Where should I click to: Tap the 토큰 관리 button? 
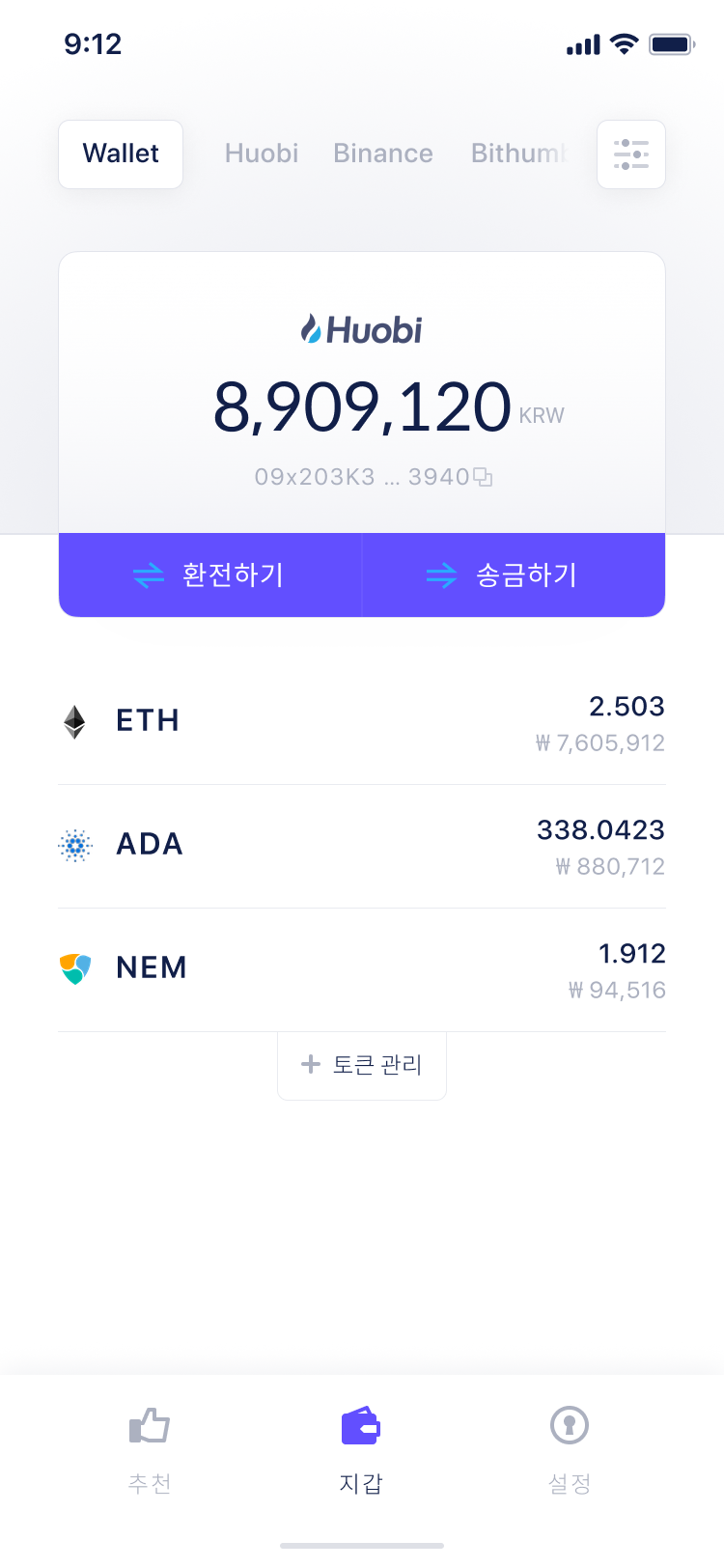pos(362,1065)
